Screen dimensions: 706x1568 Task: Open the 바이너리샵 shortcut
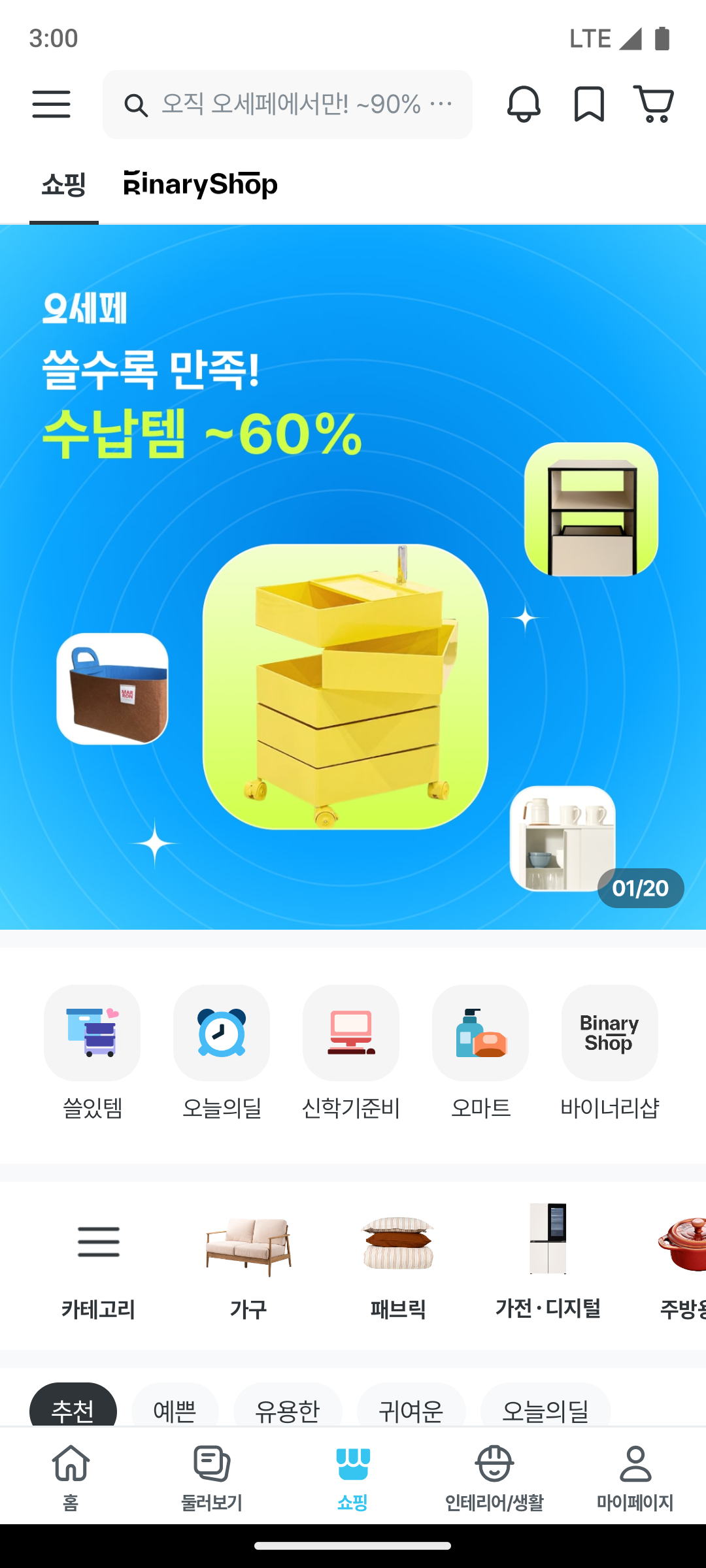[610, 1052]
